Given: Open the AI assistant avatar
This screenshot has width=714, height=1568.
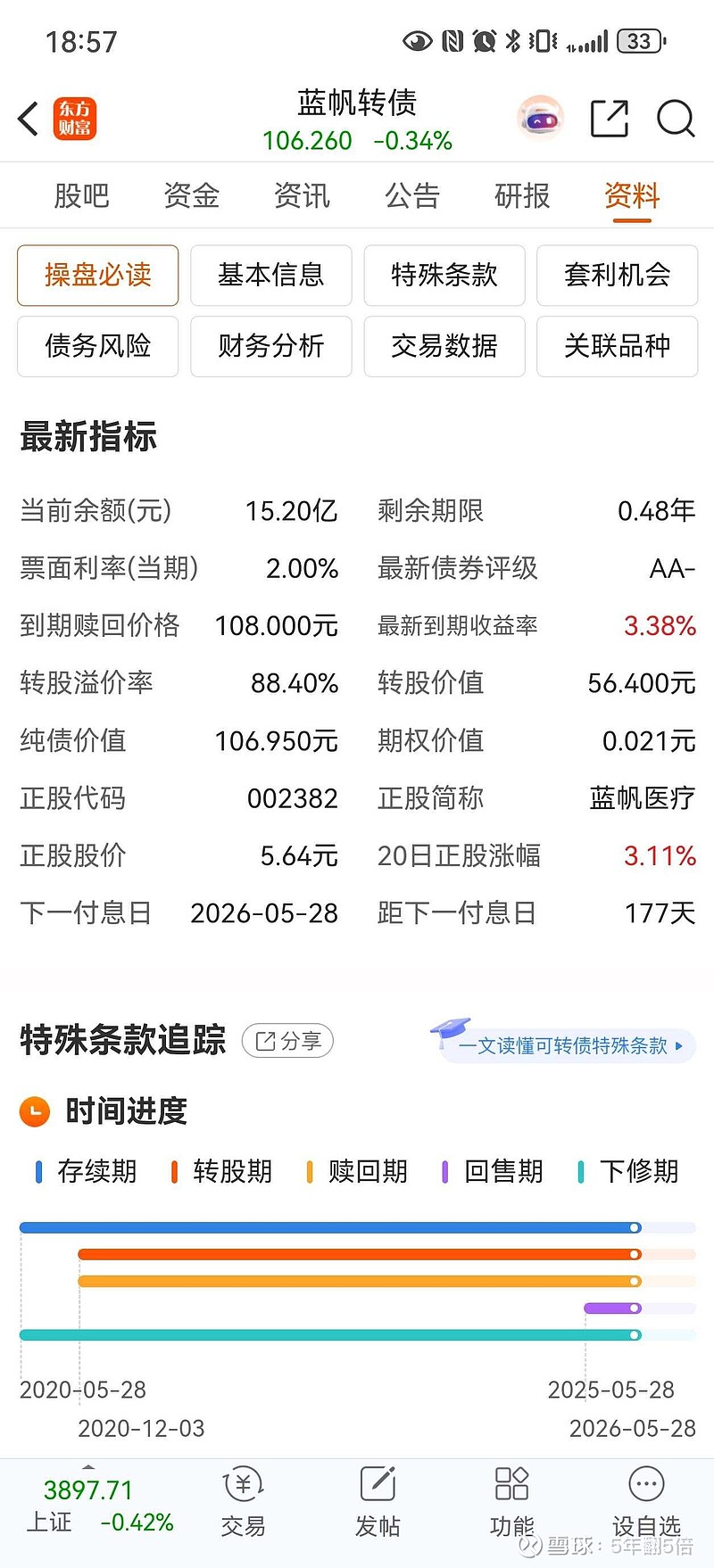Looking at the screenshot, I should point(539,117).
